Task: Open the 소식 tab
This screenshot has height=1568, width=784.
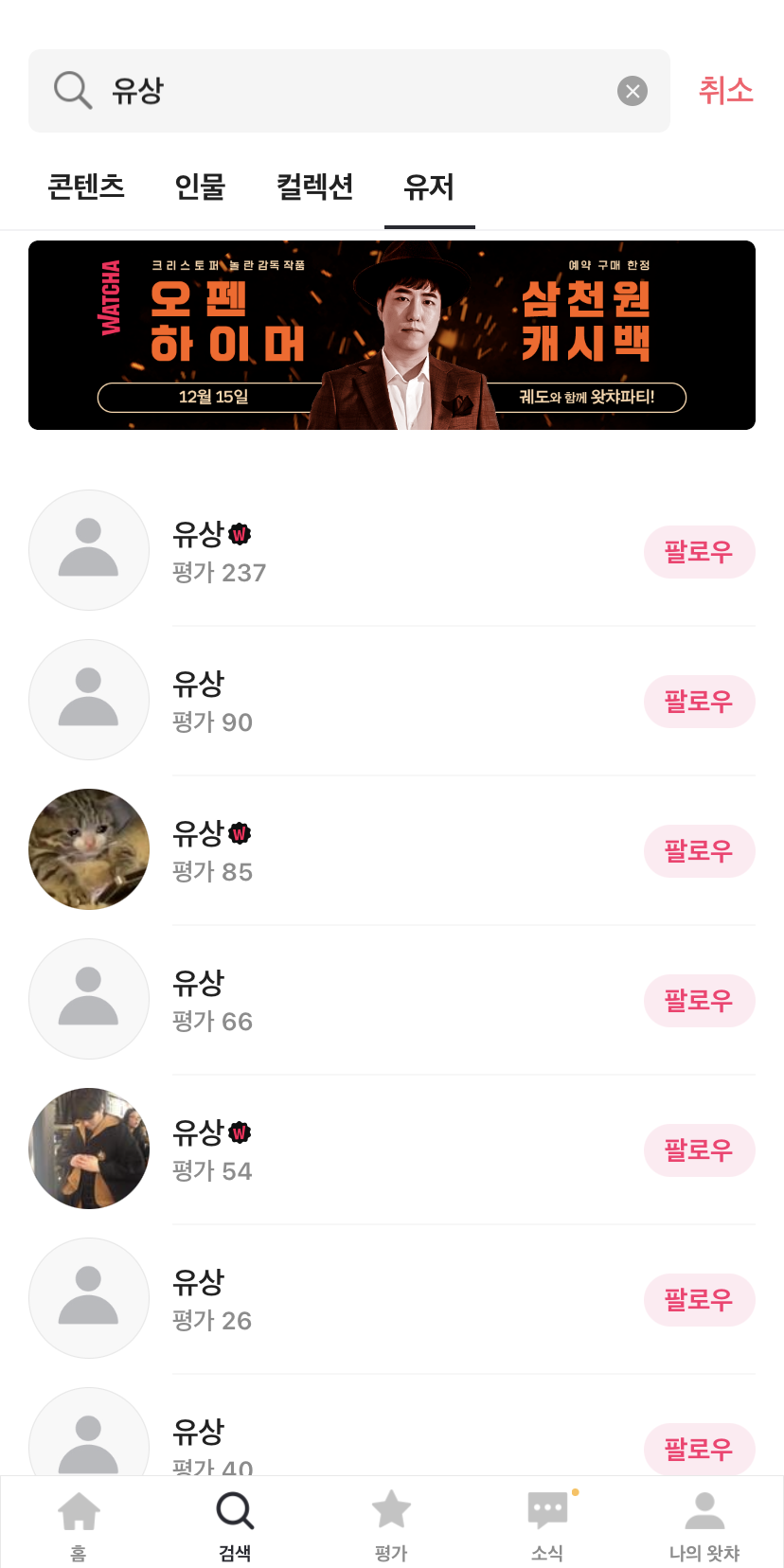Action: (547, 1523)
